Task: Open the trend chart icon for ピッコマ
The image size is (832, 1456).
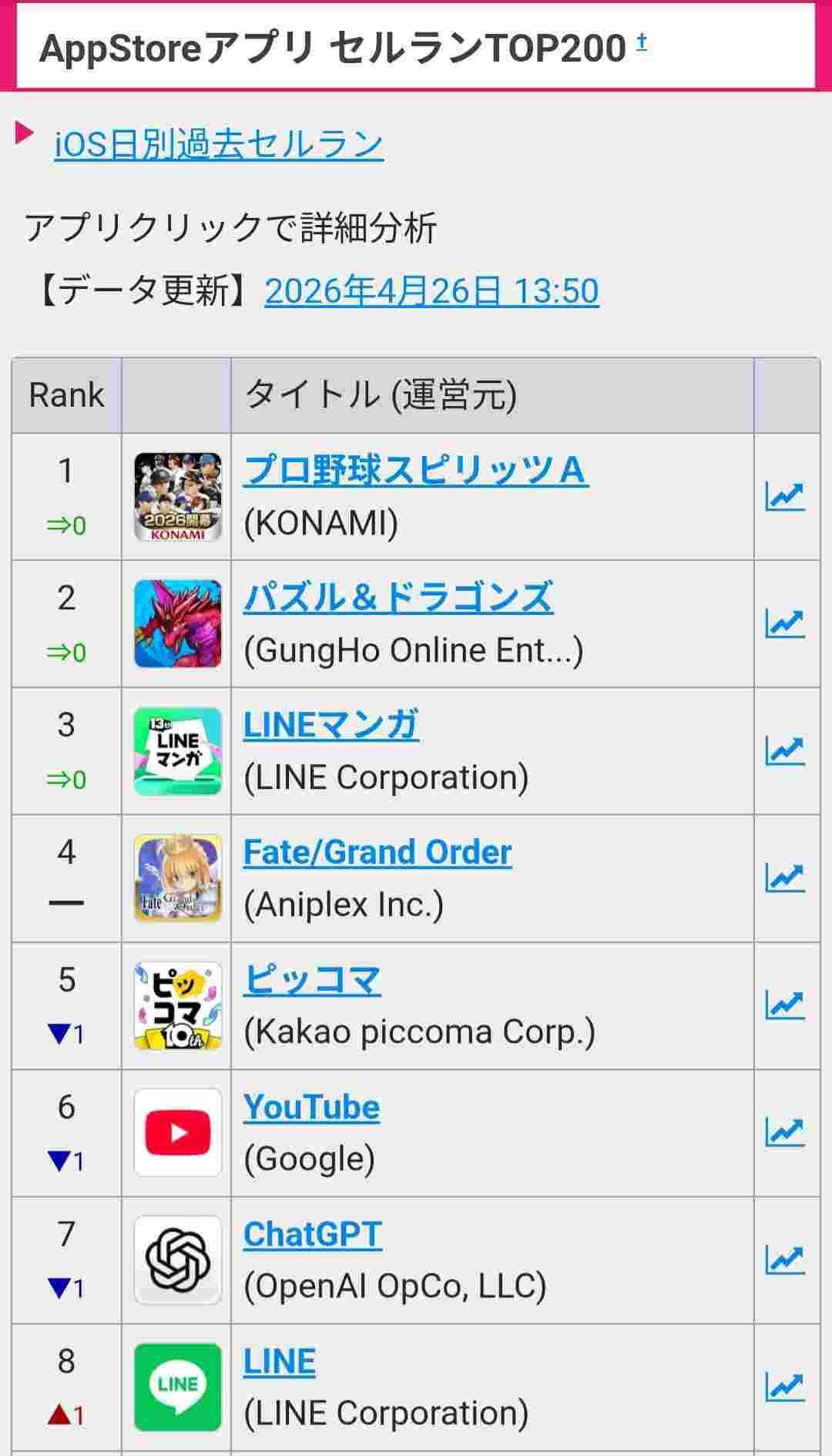Action: (785, 1005)
